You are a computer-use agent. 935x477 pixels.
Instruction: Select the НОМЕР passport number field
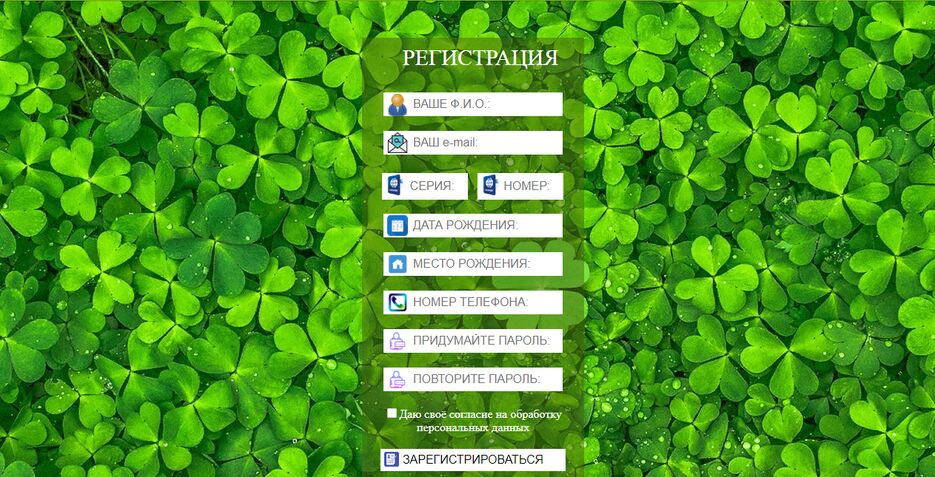click(x=531, y=186)
